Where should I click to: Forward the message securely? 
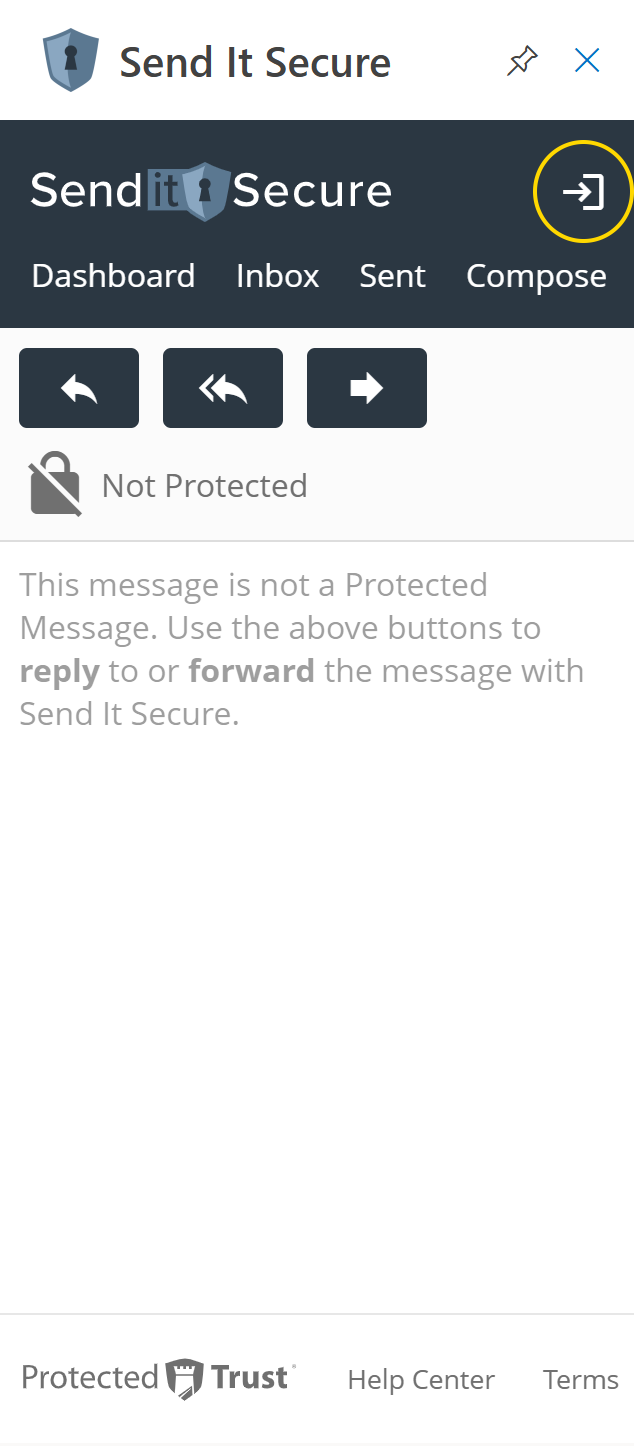click(x=367, y=388)
